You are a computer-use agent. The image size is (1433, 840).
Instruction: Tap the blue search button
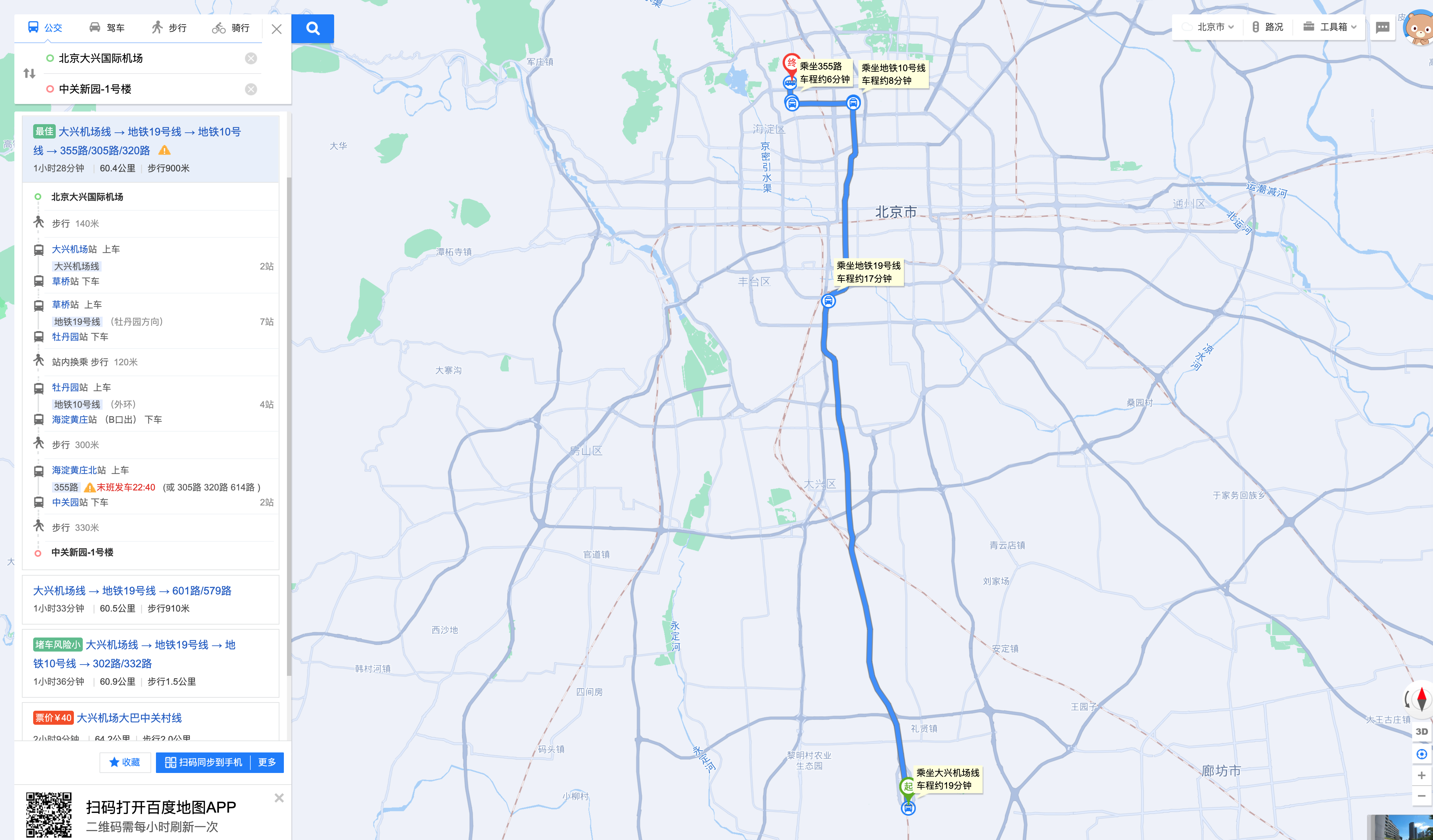(x=312, y=28)
